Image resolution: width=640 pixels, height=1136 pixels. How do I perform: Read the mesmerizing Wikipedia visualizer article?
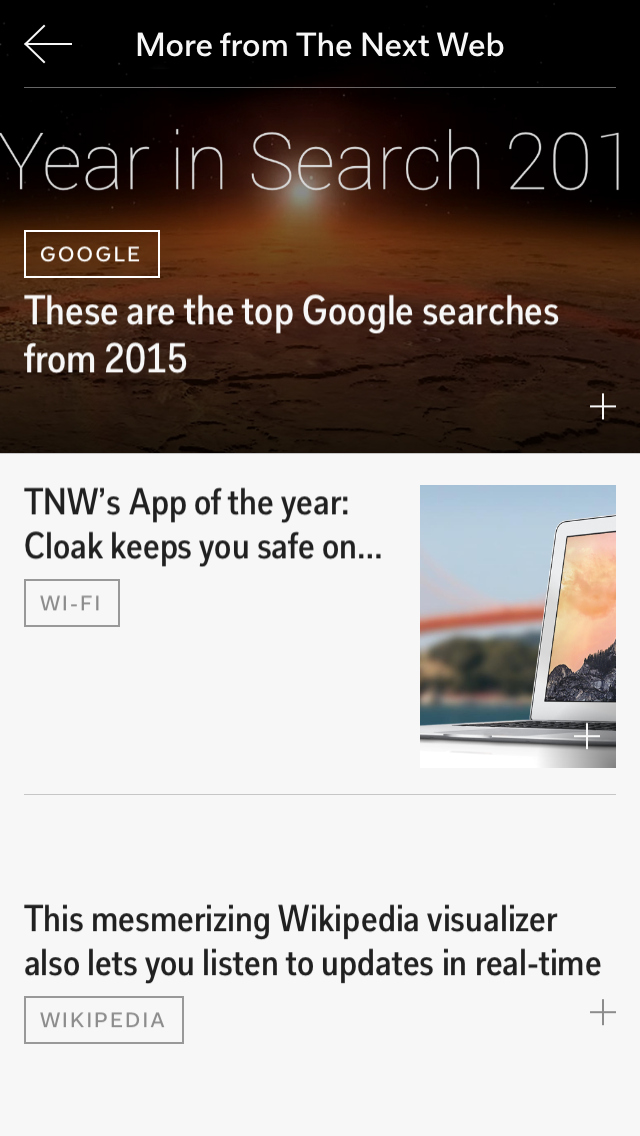[x=312, y=941]
